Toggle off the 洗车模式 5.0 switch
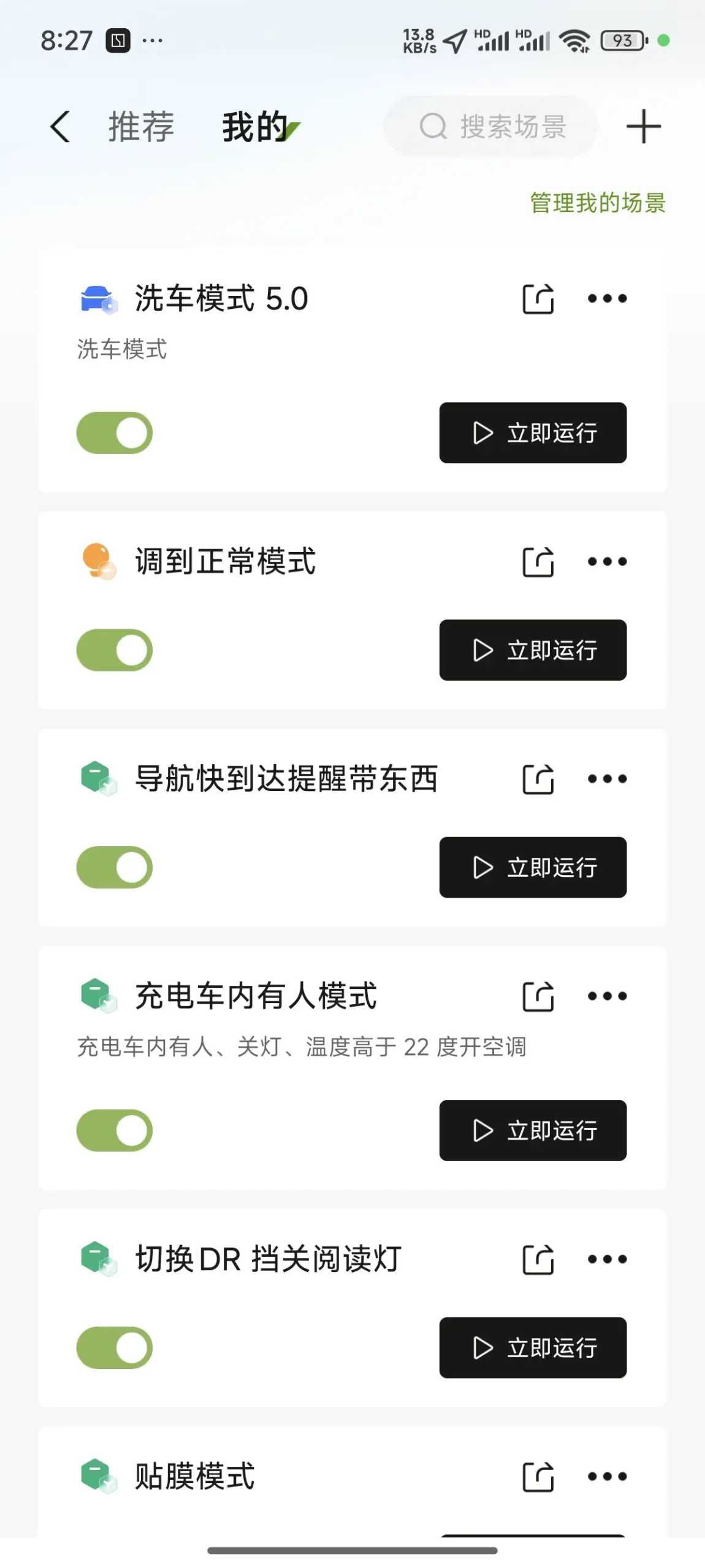This screenshot has width=705, height=1568. [115, 433]
